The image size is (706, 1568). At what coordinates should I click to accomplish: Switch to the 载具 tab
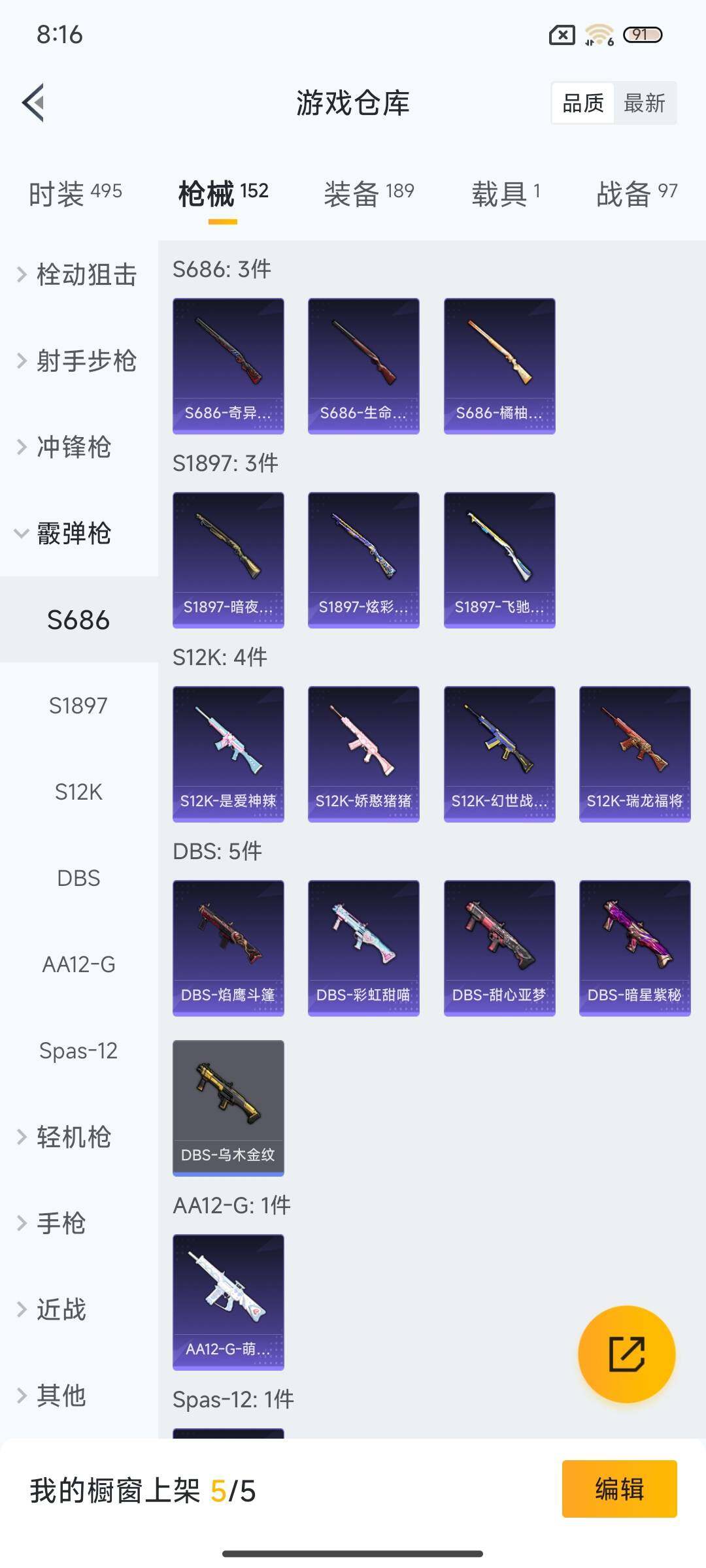click(x=505, y=193)
